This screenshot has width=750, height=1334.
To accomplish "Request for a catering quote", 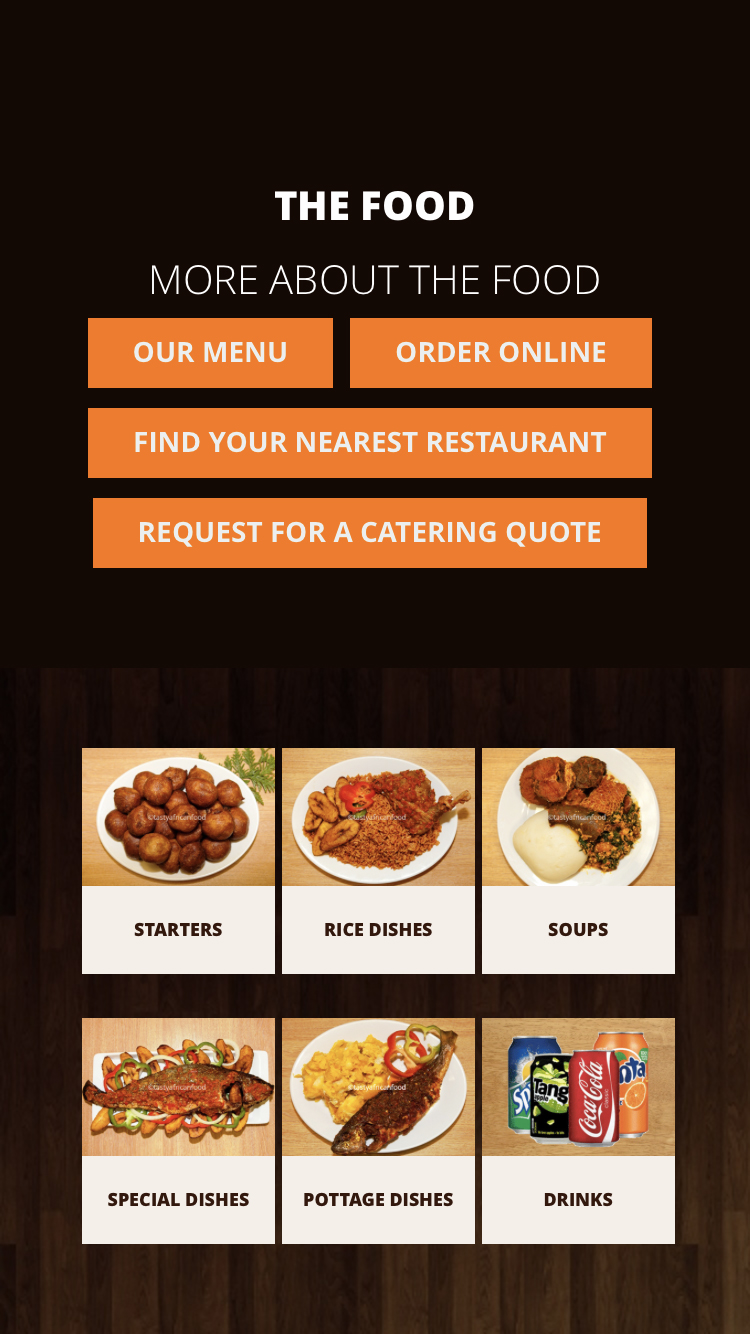I will (370, 533).
